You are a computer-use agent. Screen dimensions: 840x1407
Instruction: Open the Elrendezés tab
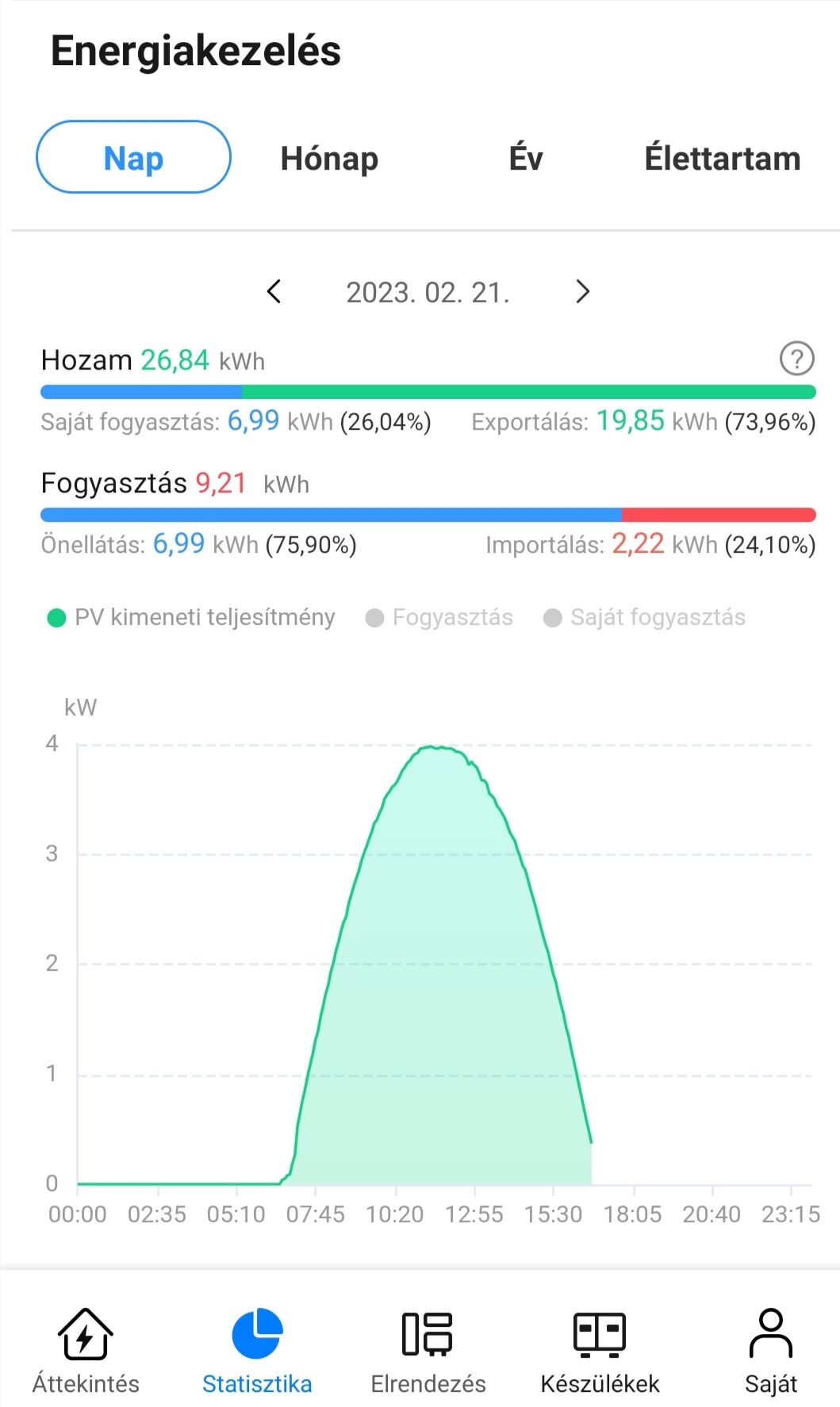pyautogui.click(x=428, y=1351)
